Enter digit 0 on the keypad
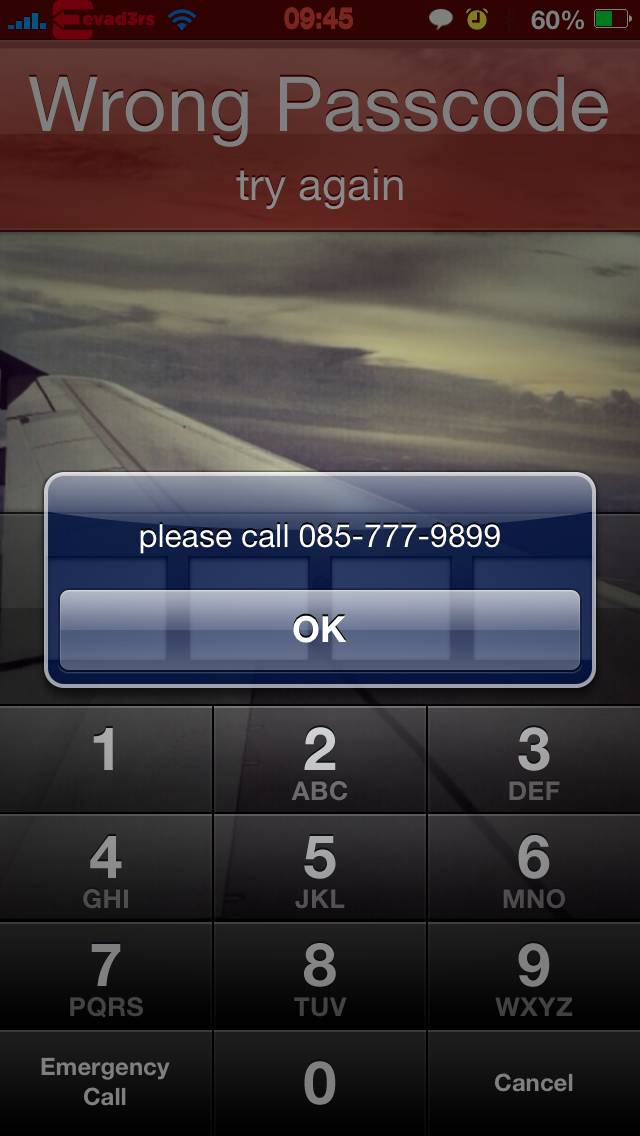The image size is (640, 1136). pyautogui.click(x=320, y=1083)
